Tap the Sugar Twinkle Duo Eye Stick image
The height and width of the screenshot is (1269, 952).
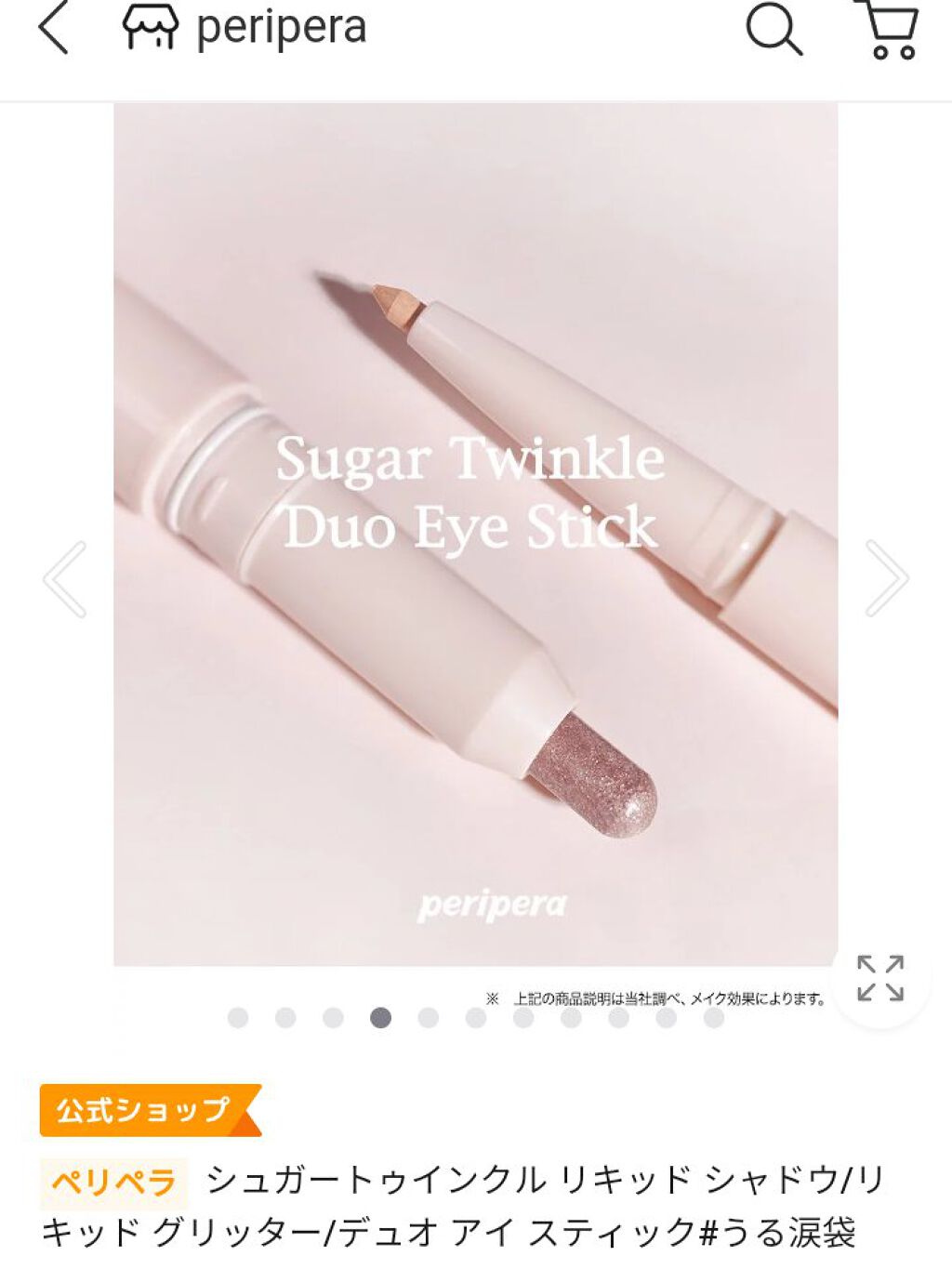pos(475,534)
